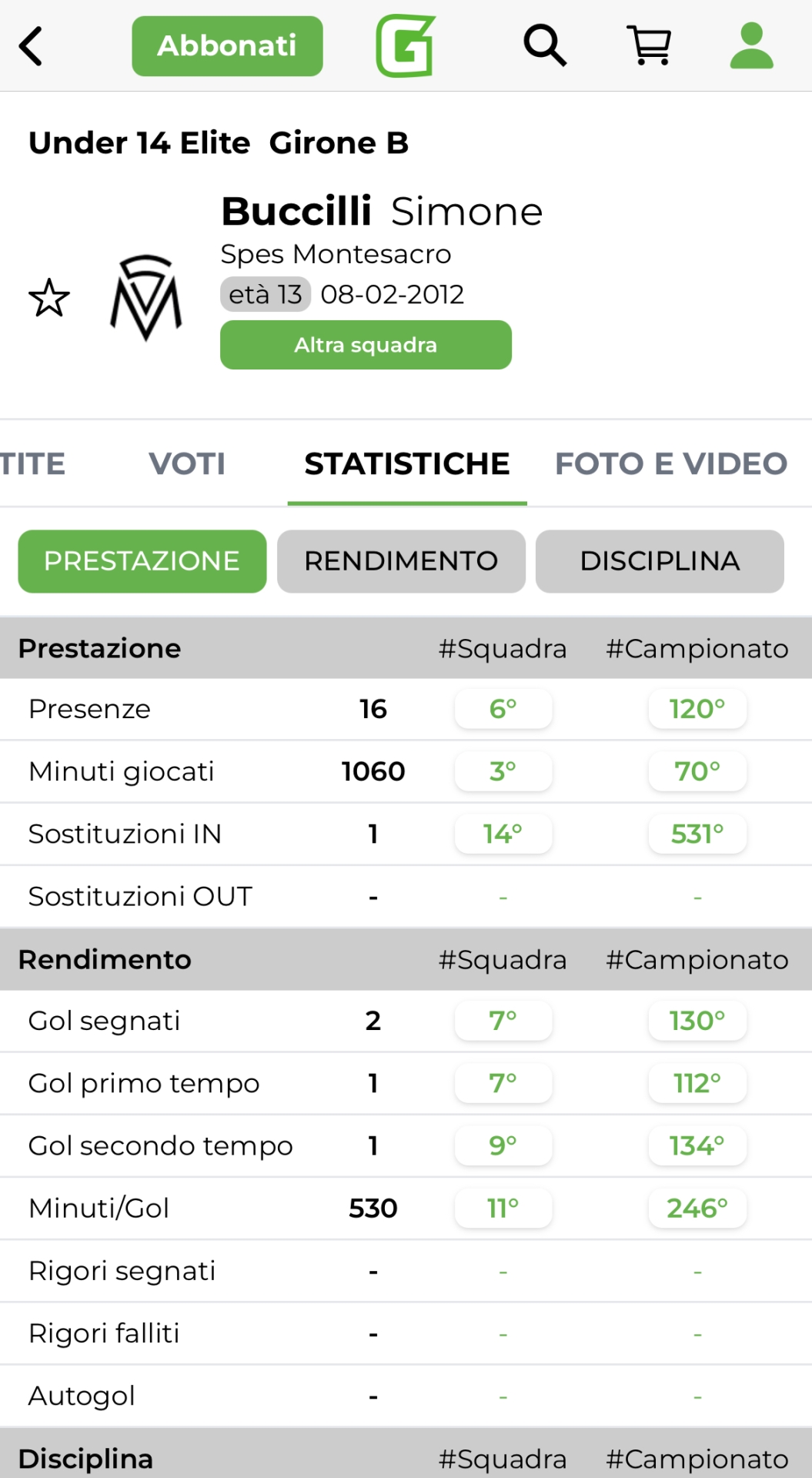Show the RENDIMENTO statistics section

pyautogui.click(x=401, y=561)
